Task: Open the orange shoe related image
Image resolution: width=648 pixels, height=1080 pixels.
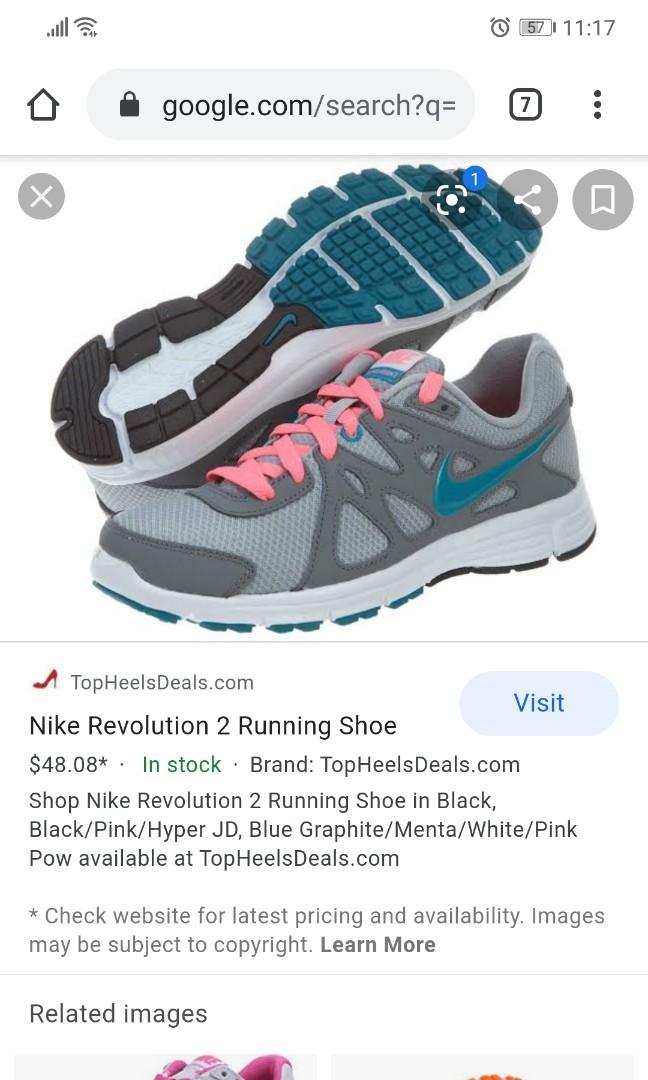Action: tap(482, 1068)
